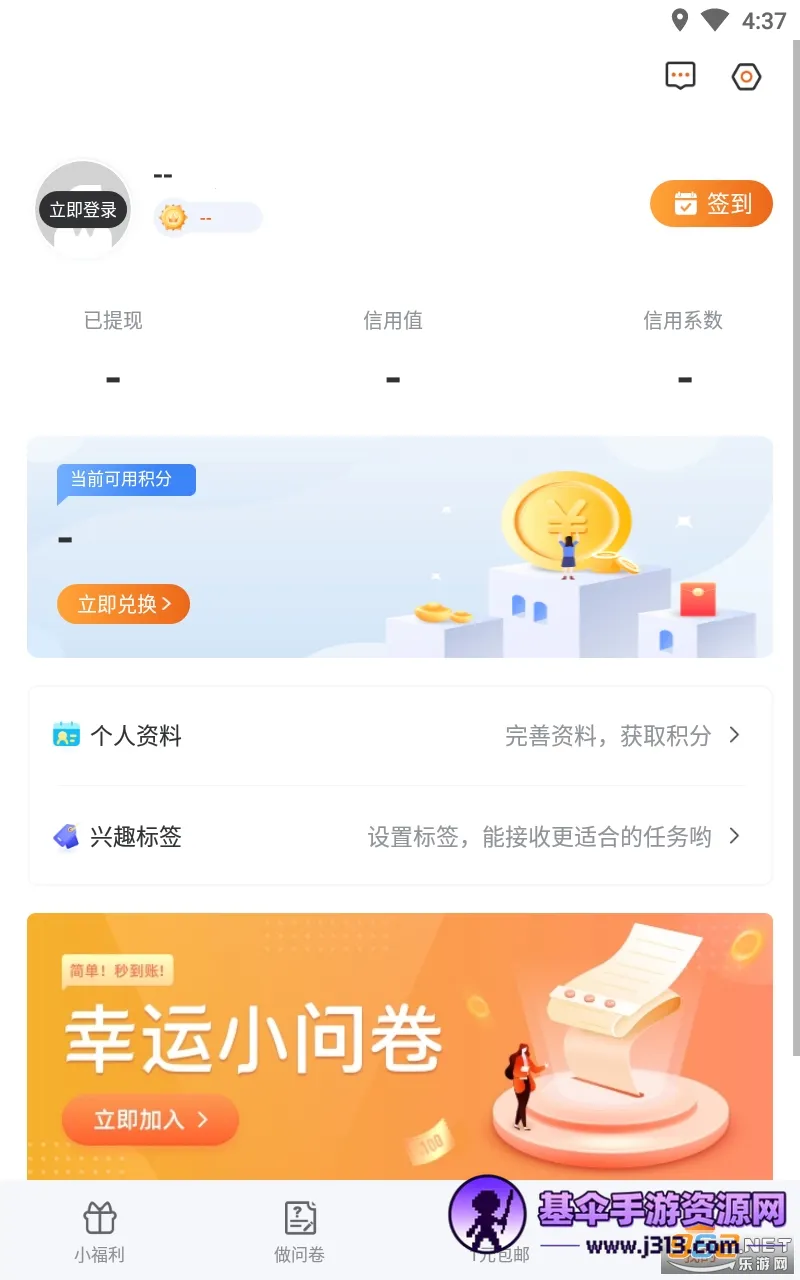Screen dimensions: 800x1280
Task: Switch to the 小福利 tab
Action: [99, 1232]
